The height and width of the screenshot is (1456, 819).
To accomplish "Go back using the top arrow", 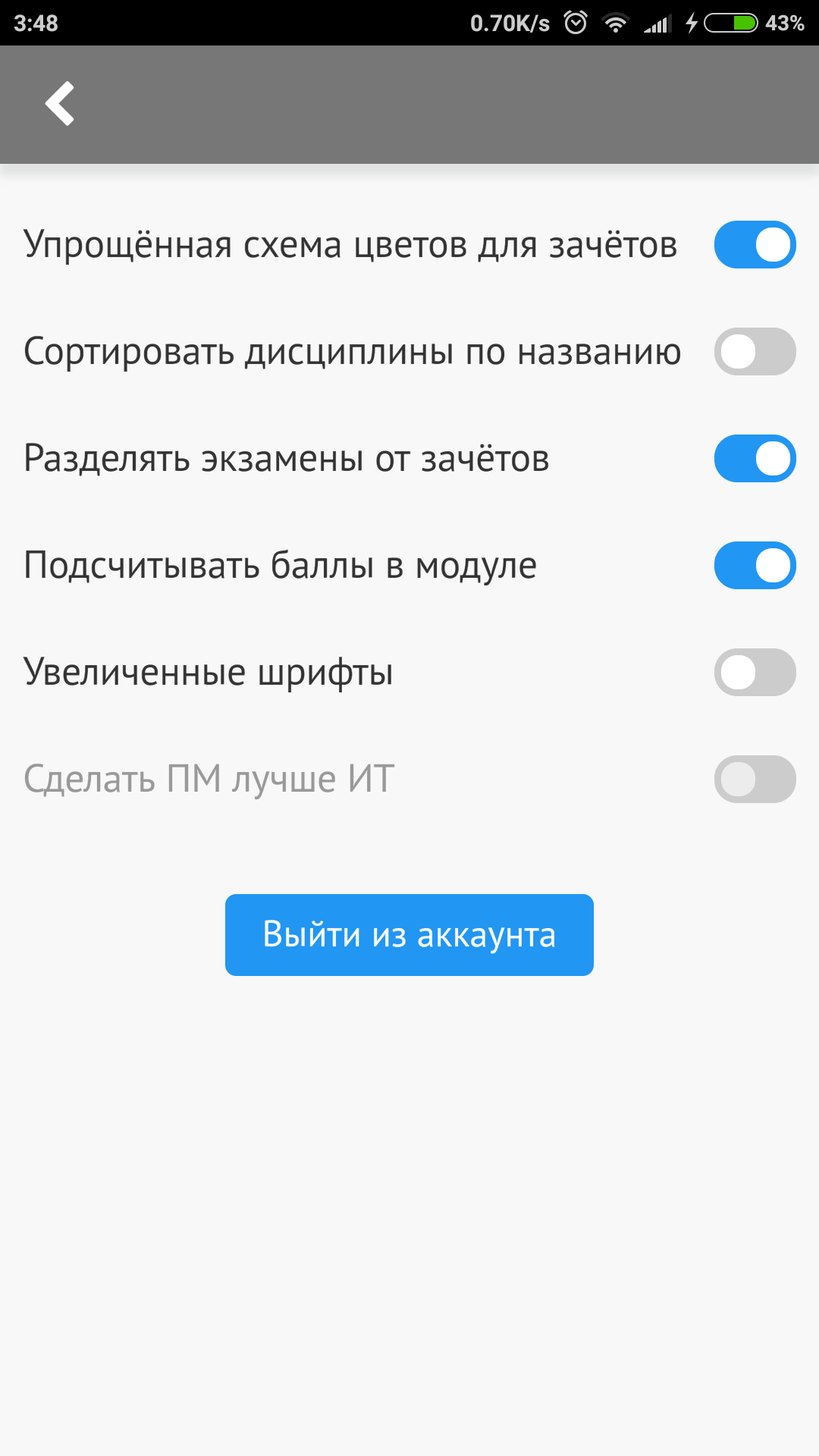I will click(60, 104).
